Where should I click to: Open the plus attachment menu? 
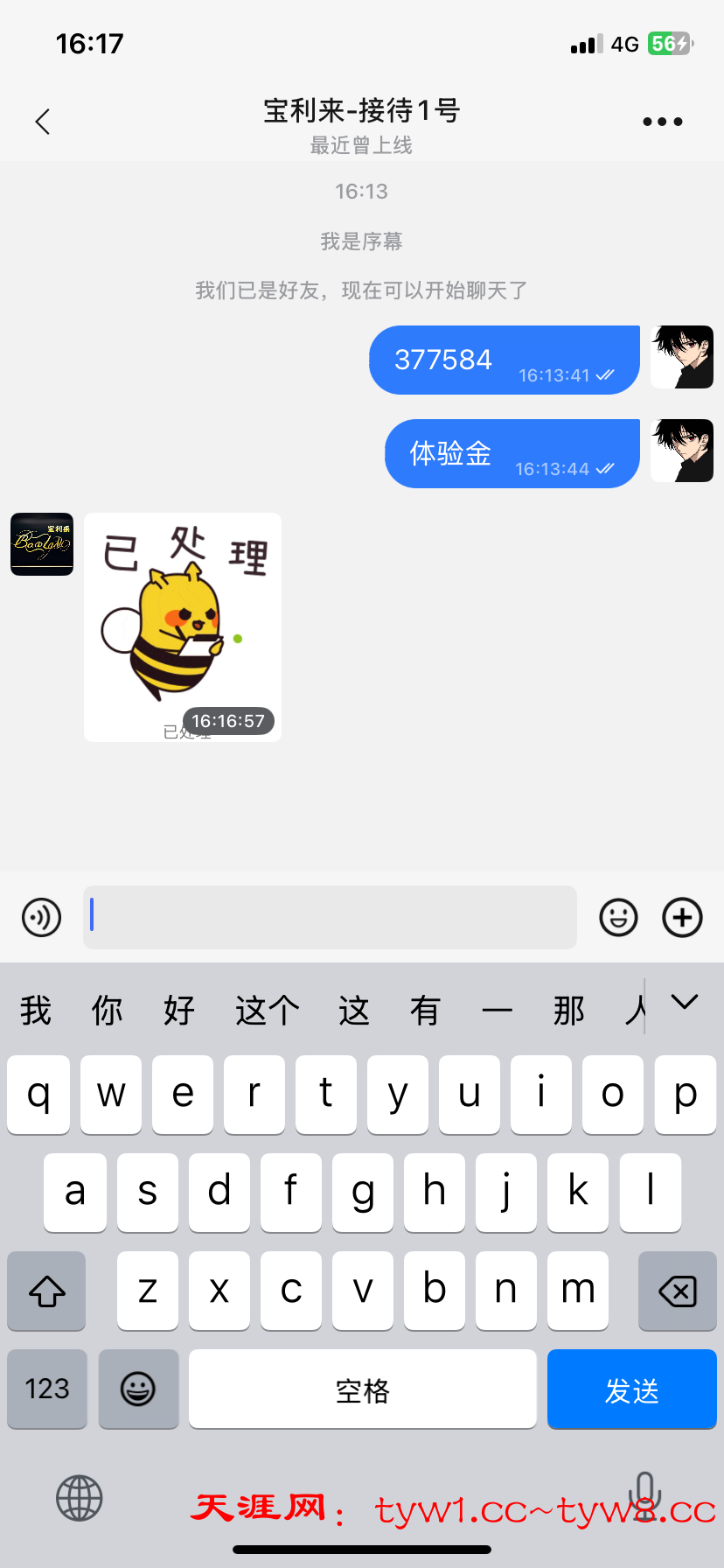coord(683,918)
